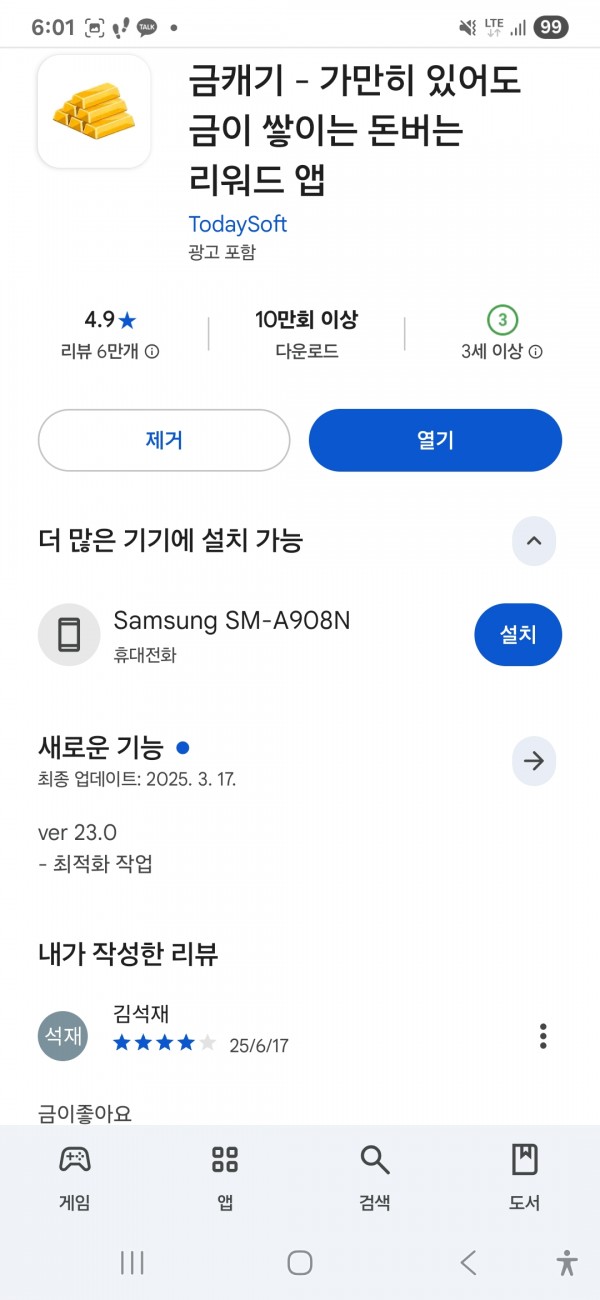The width and height of the screenshot is (600, 1300).
Task: Open the TodaySoft developer link
Action: pos(238,224)
